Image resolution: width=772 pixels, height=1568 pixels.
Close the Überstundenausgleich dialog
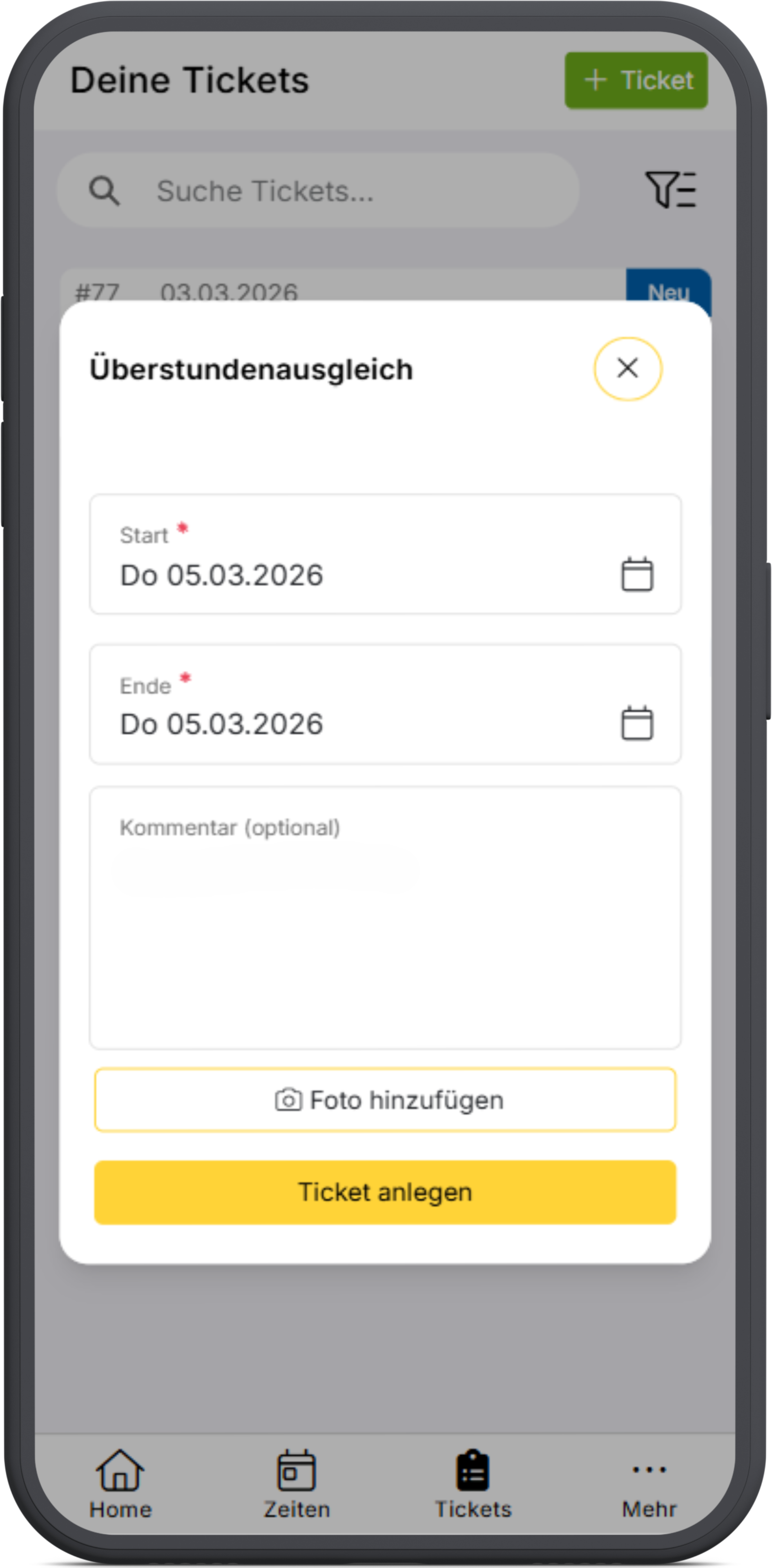coord(627,368)
